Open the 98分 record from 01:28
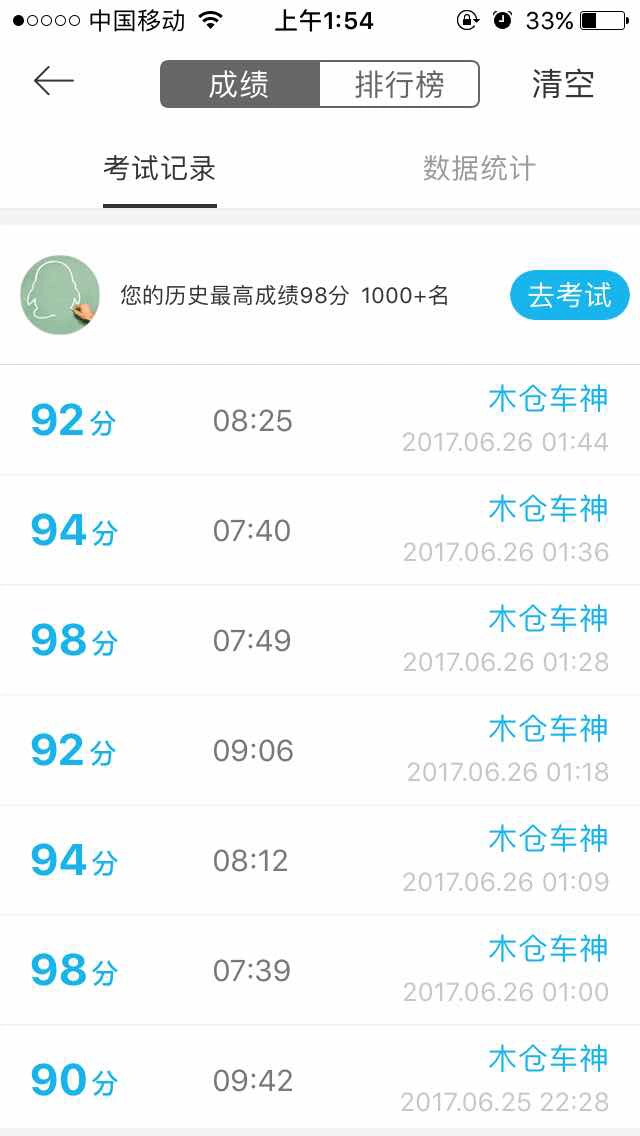640x1136 pixels. tap(320, 640)
